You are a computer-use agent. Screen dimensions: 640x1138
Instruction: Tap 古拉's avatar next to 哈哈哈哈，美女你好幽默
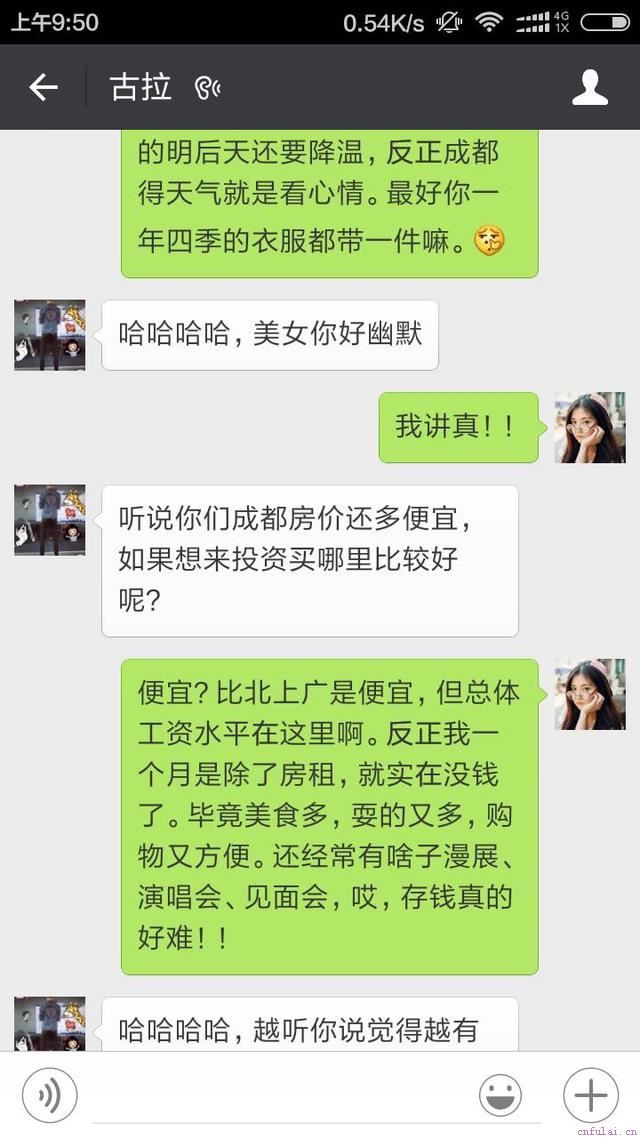pos(49,335)
